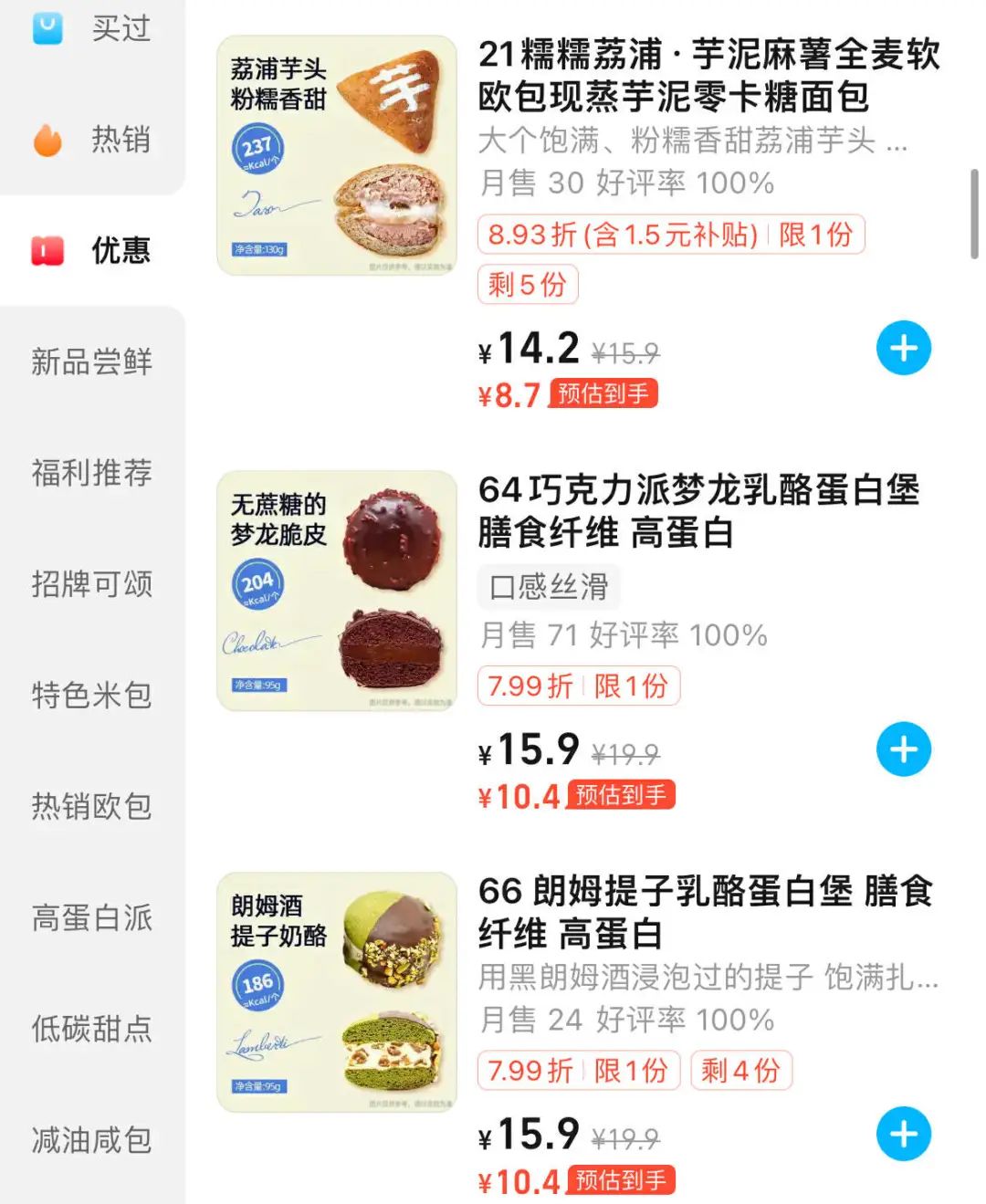This screenshot has width=986, height=1204.
Task: Add 朗姆提子乳酪蛋白堡 to cart
Action: [903, 1135]
